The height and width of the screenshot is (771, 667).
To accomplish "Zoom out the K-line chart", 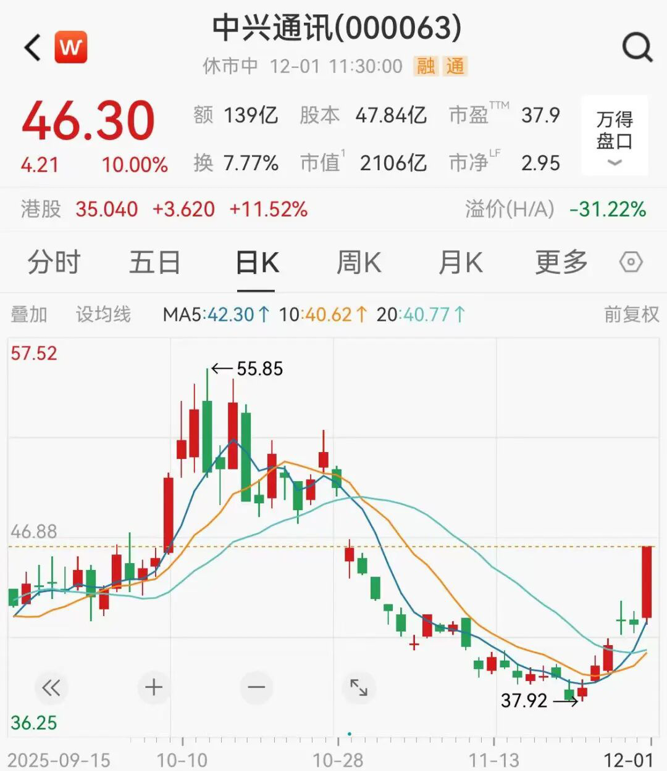I will (256, 687).
